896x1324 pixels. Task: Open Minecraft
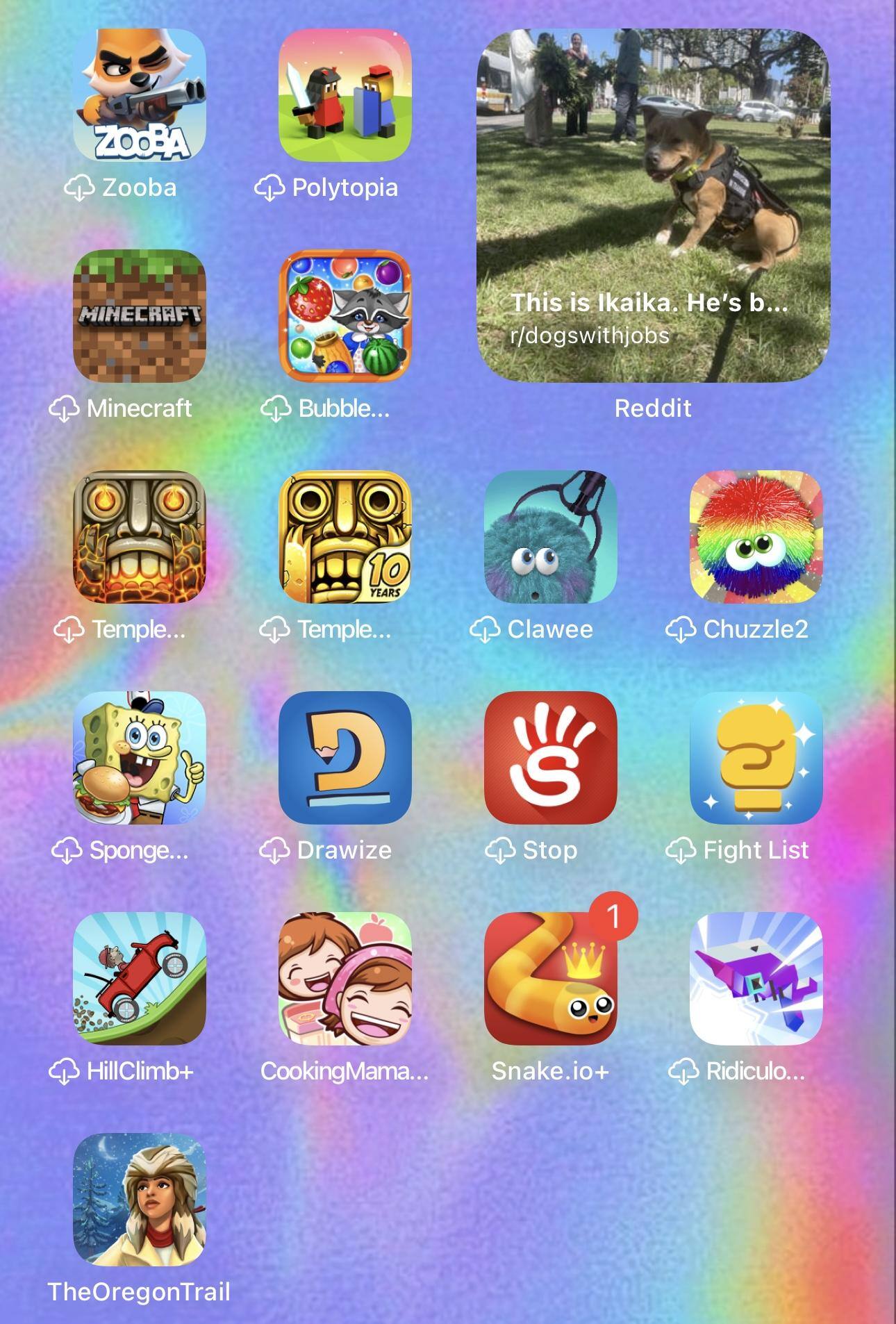139,315
